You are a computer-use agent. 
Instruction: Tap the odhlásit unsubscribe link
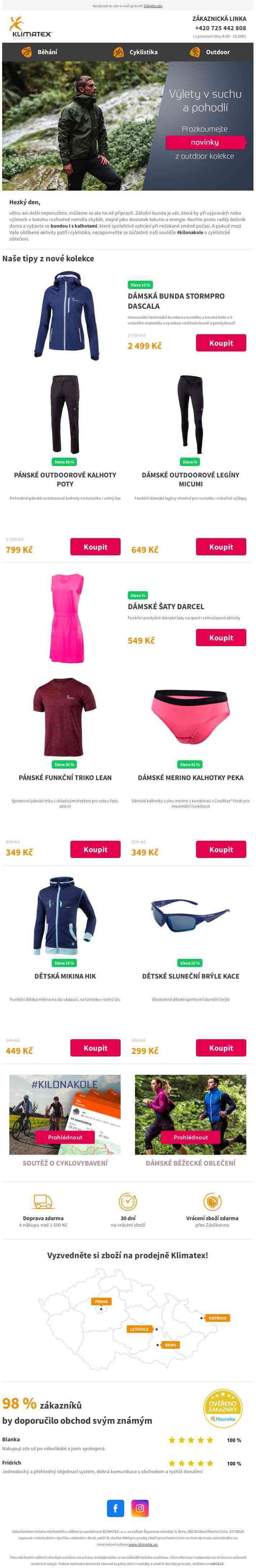(x=217, y=1564)
